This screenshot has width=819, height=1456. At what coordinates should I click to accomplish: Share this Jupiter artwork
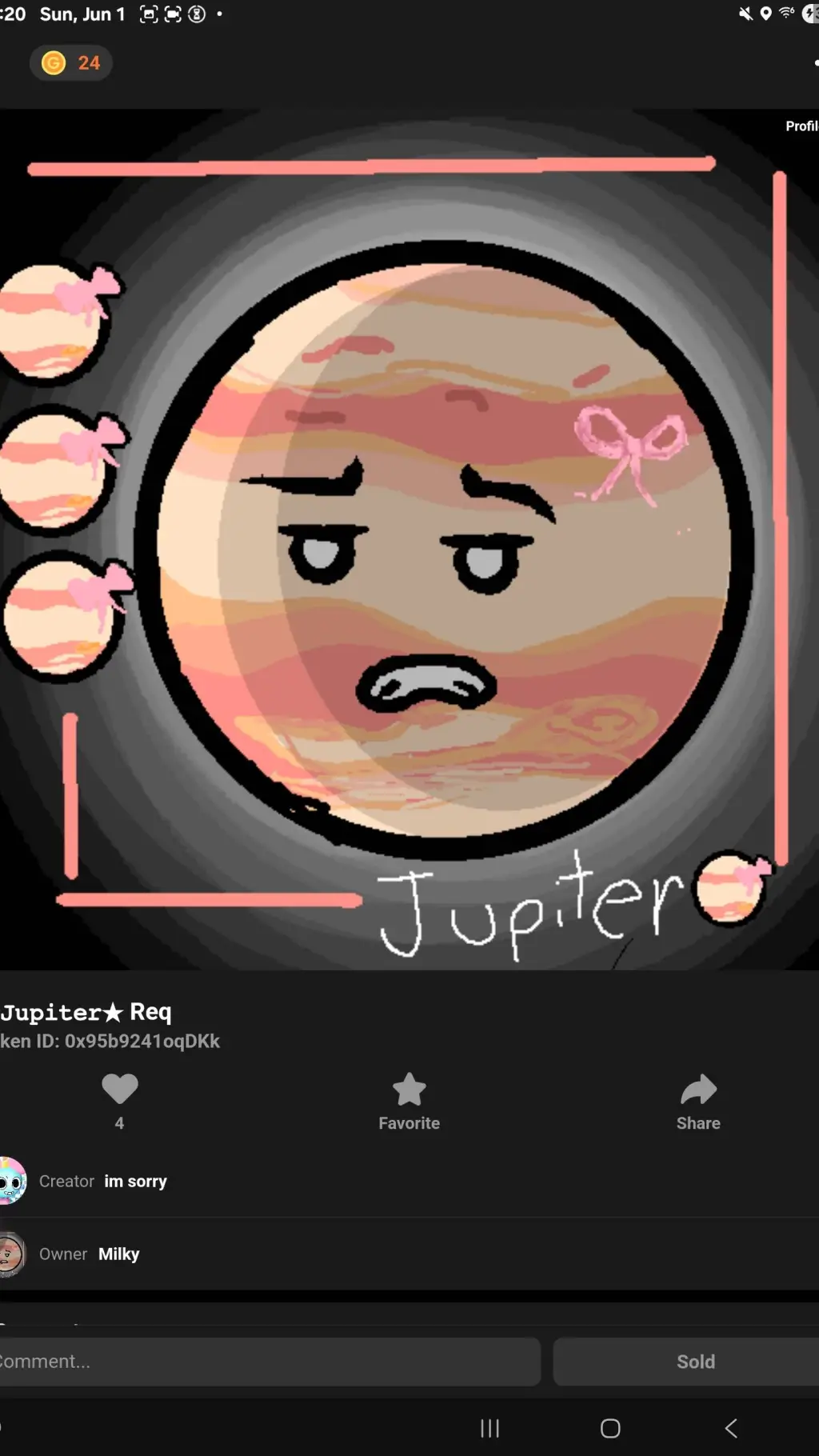point(698,1102)
